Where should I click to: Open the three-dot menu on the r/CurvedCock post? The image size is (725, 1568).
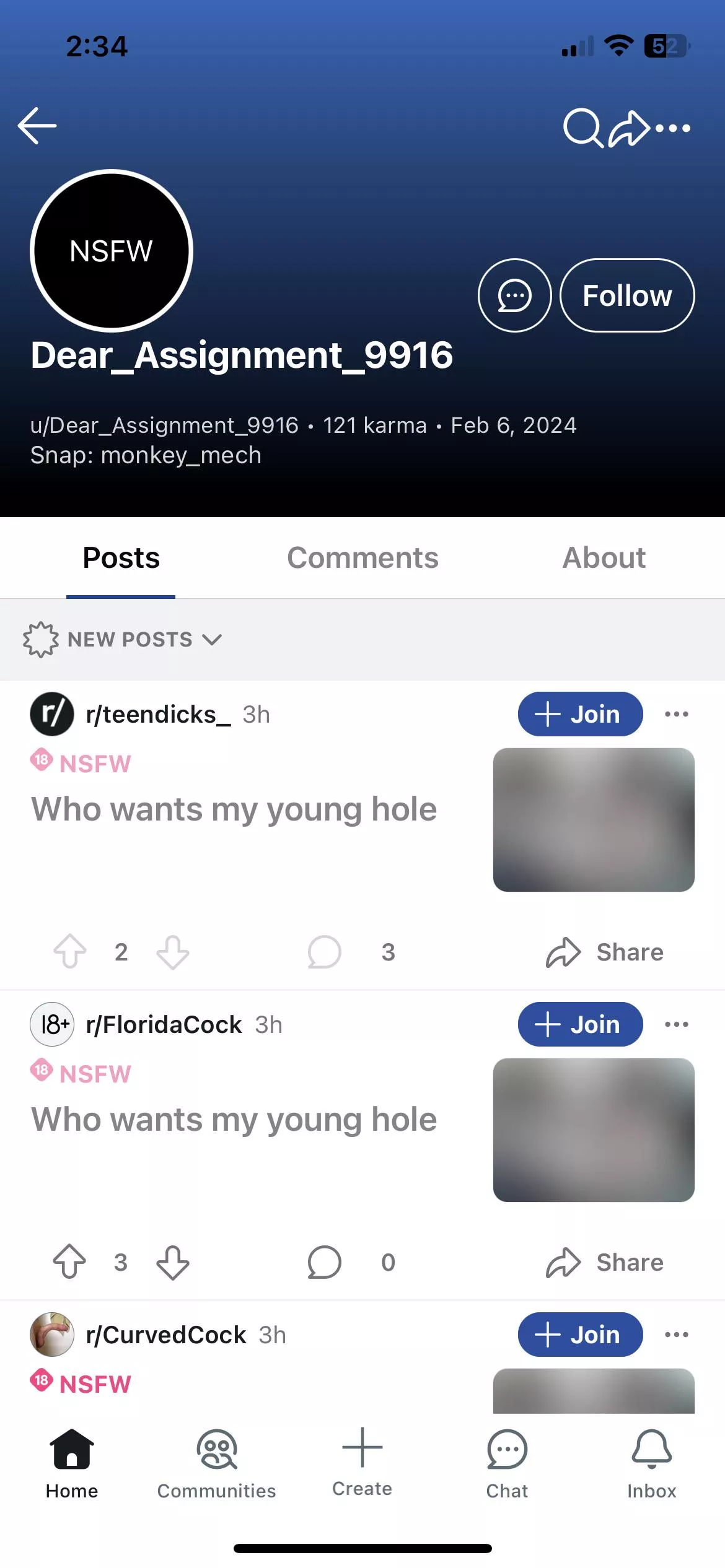coord(676,1335)
